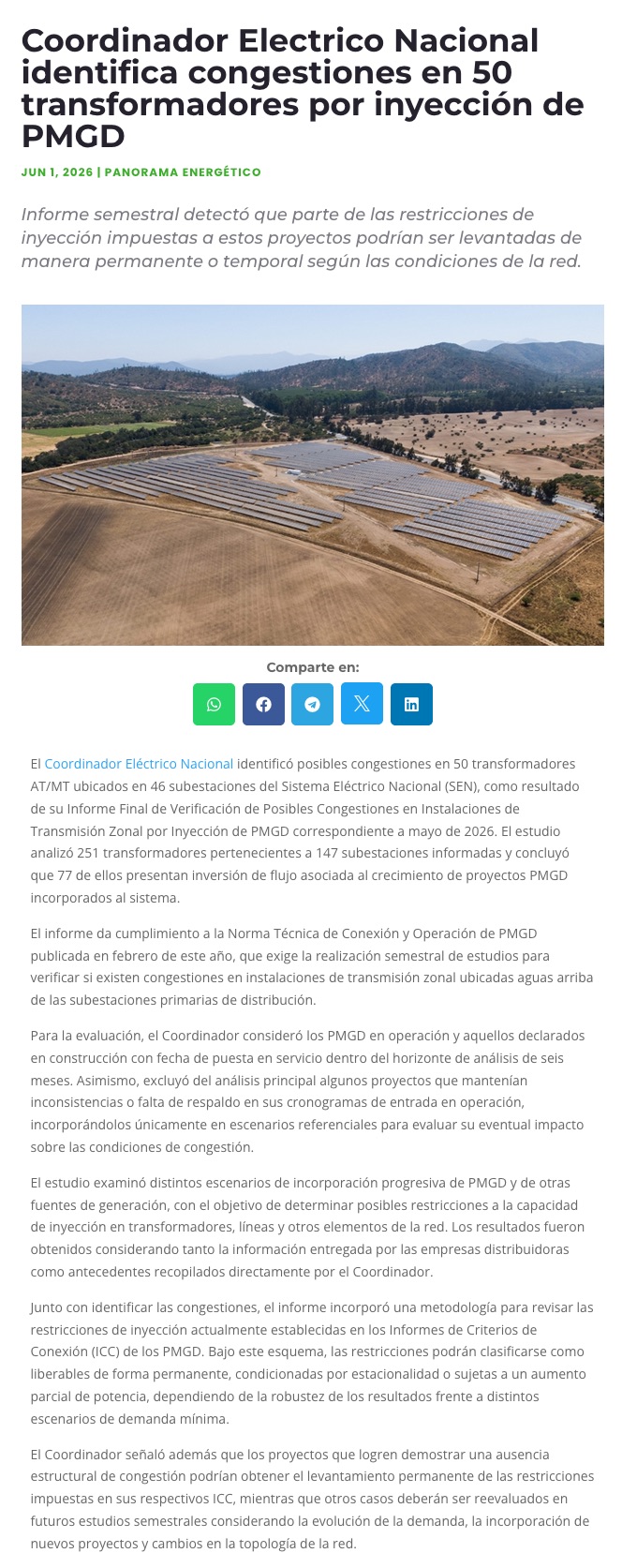Screen dimensions: 622x1568
Task: Share the article via Telegram
Action: tap(313, 704)
